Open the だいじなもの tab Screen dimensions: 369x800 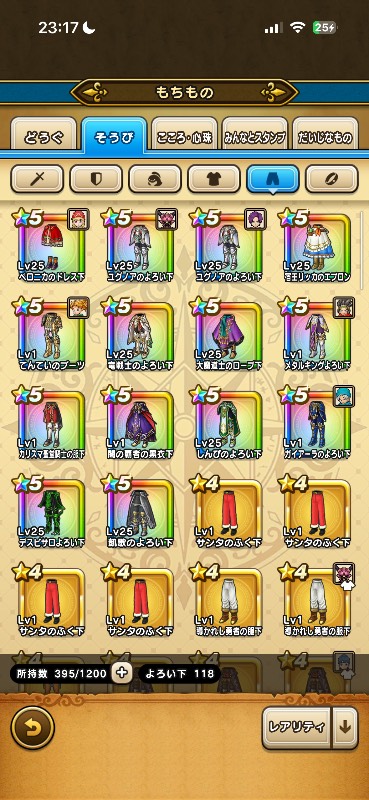(x=325, y=135)
